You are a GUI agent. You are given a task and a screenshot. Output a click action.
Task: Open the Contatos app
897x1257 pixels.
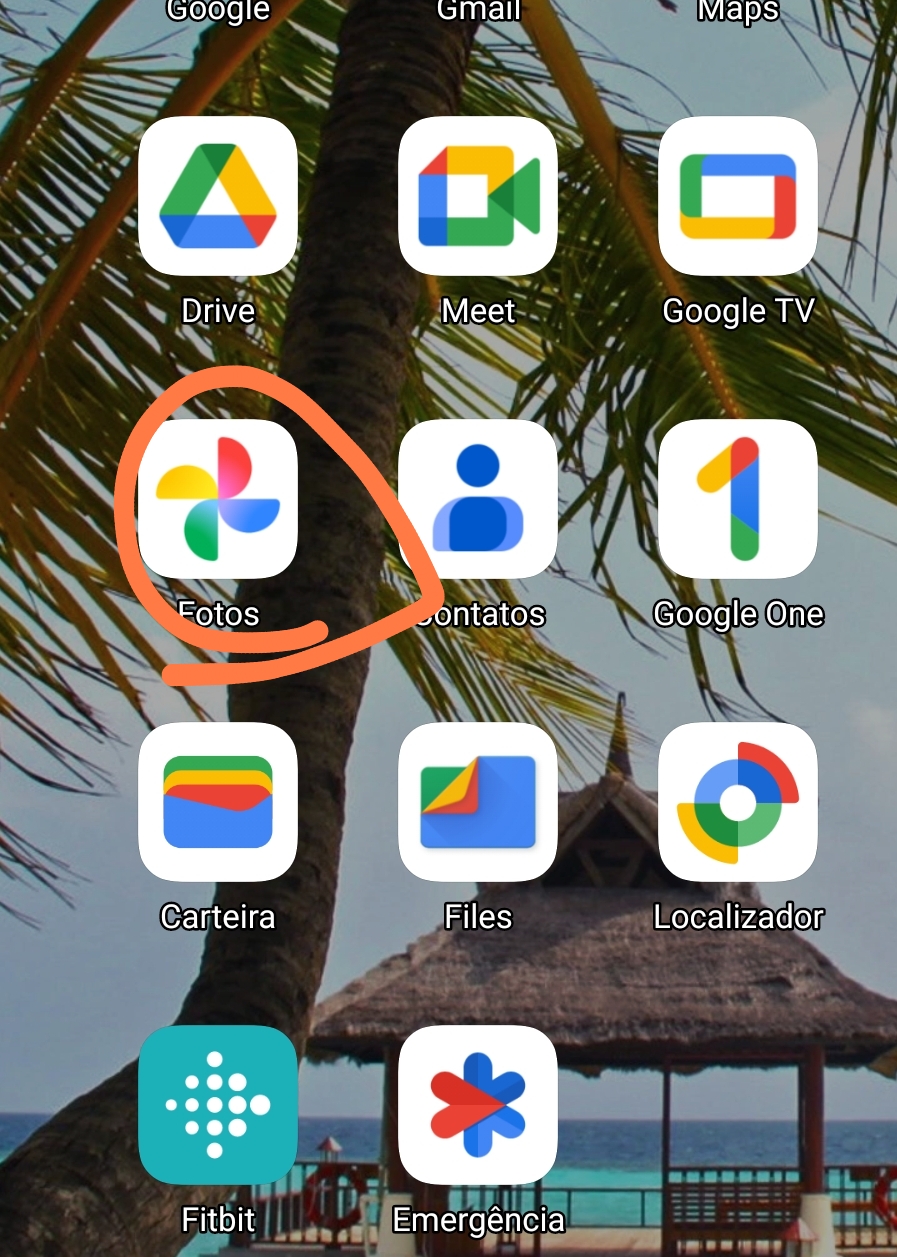[478, 500]
